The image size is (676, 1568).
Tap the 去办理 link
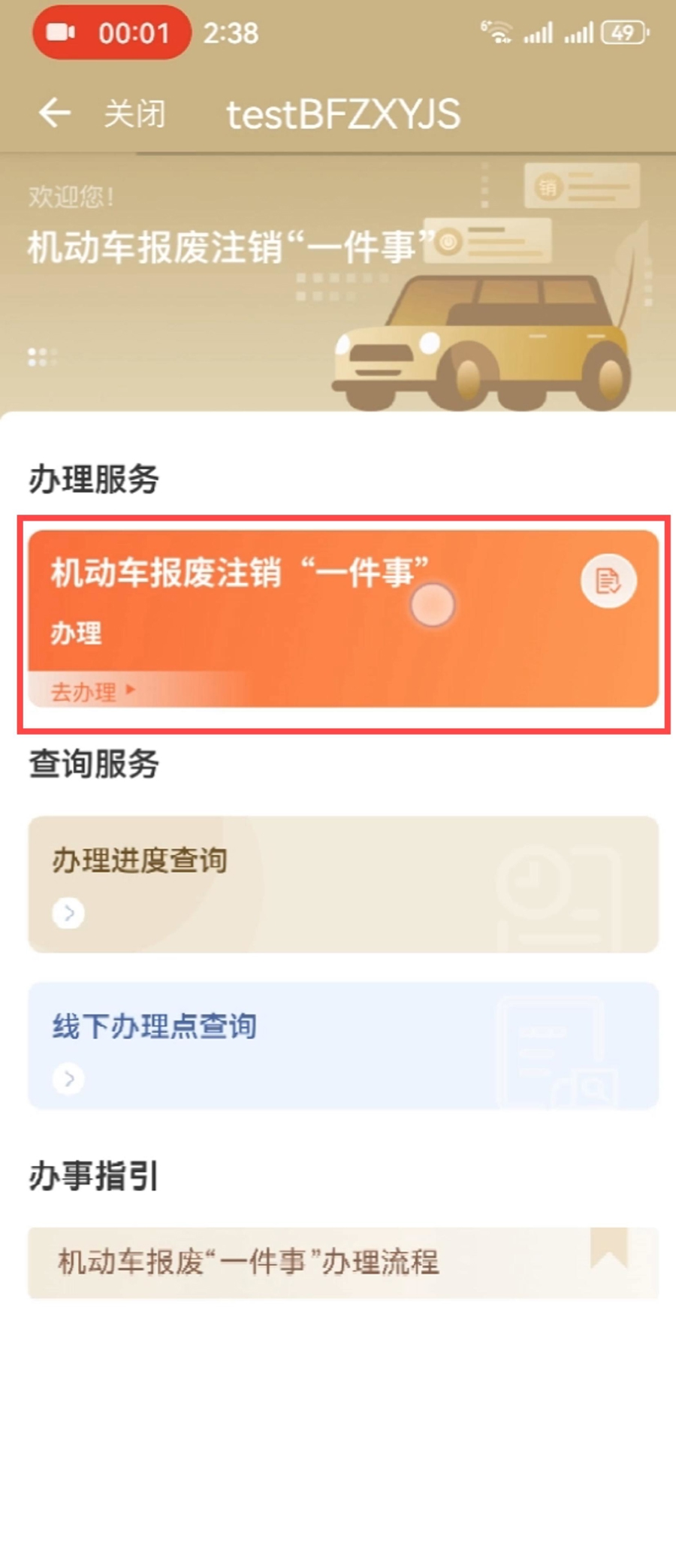[84, 690]
